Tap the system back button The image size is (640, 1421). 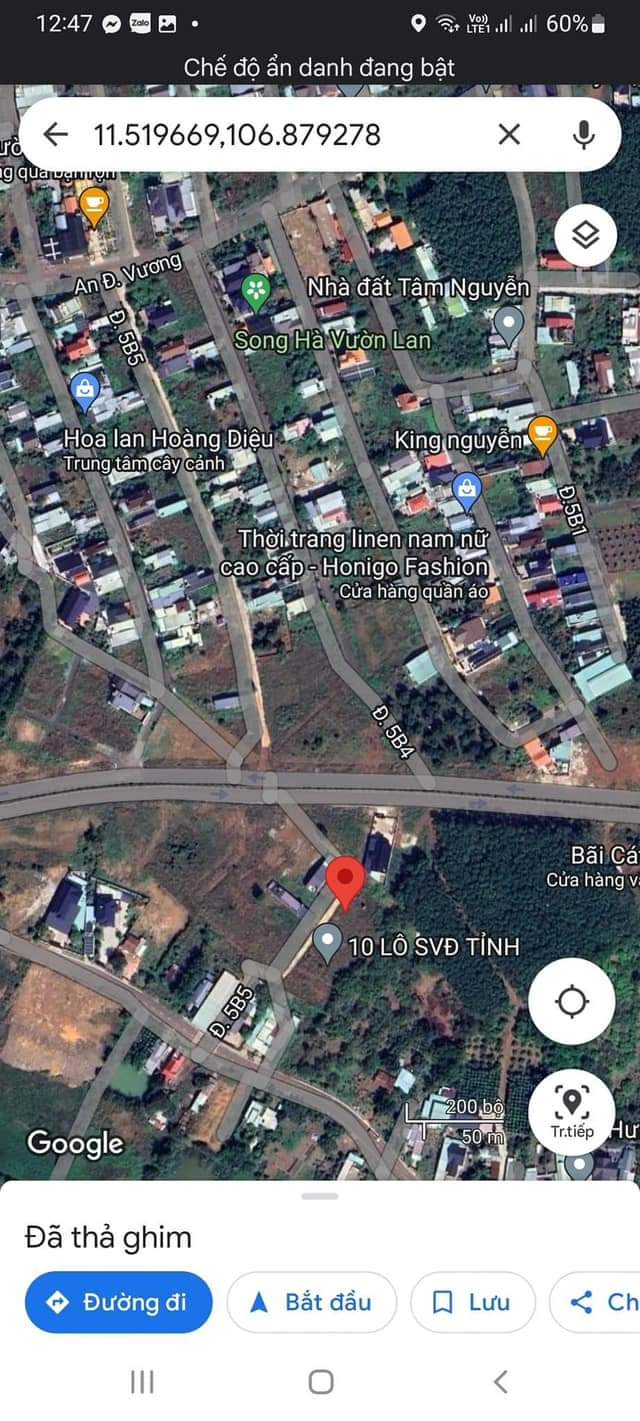coord(500,1382)
